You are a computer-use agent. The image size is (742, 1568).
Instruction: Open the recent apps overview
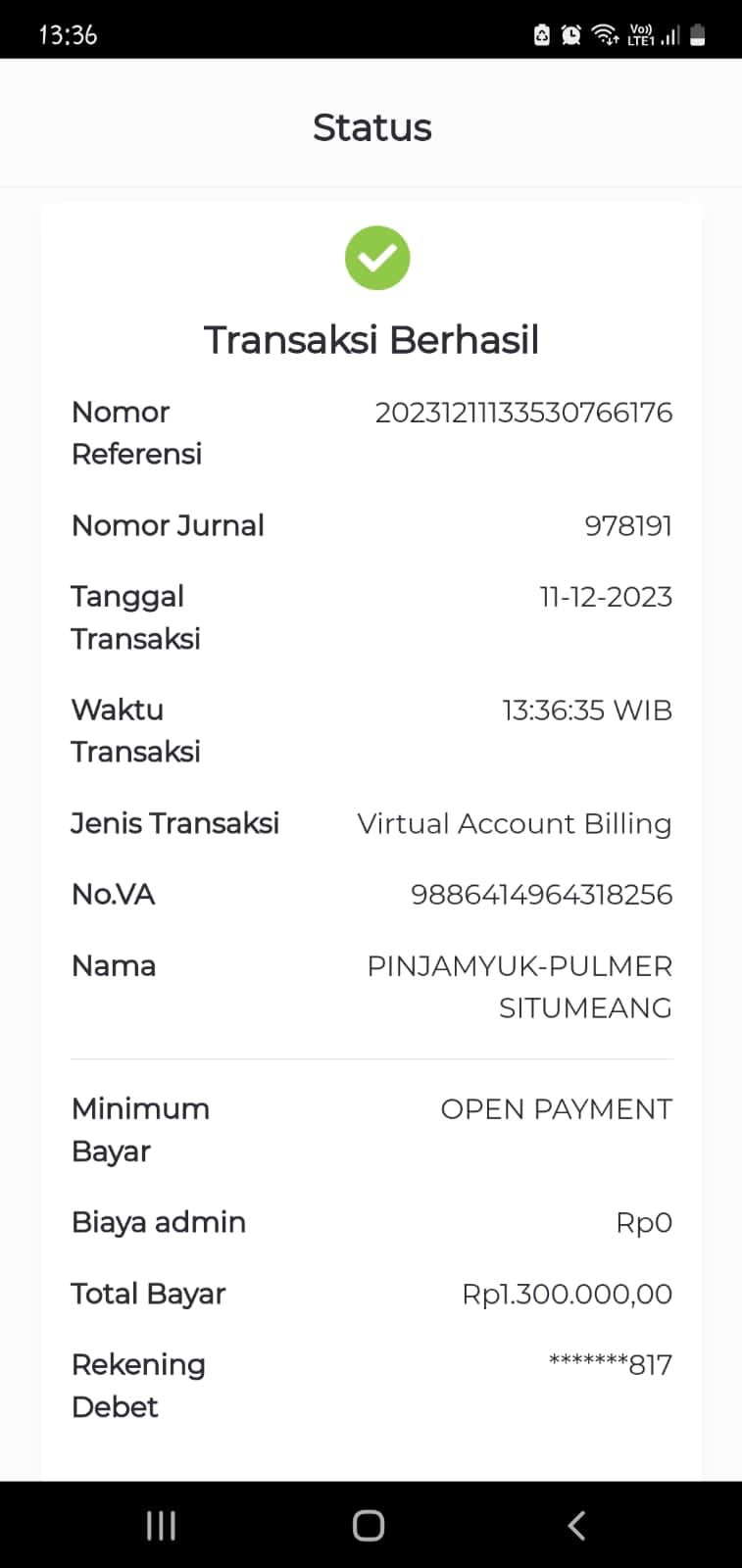(x=161, y=1525)
